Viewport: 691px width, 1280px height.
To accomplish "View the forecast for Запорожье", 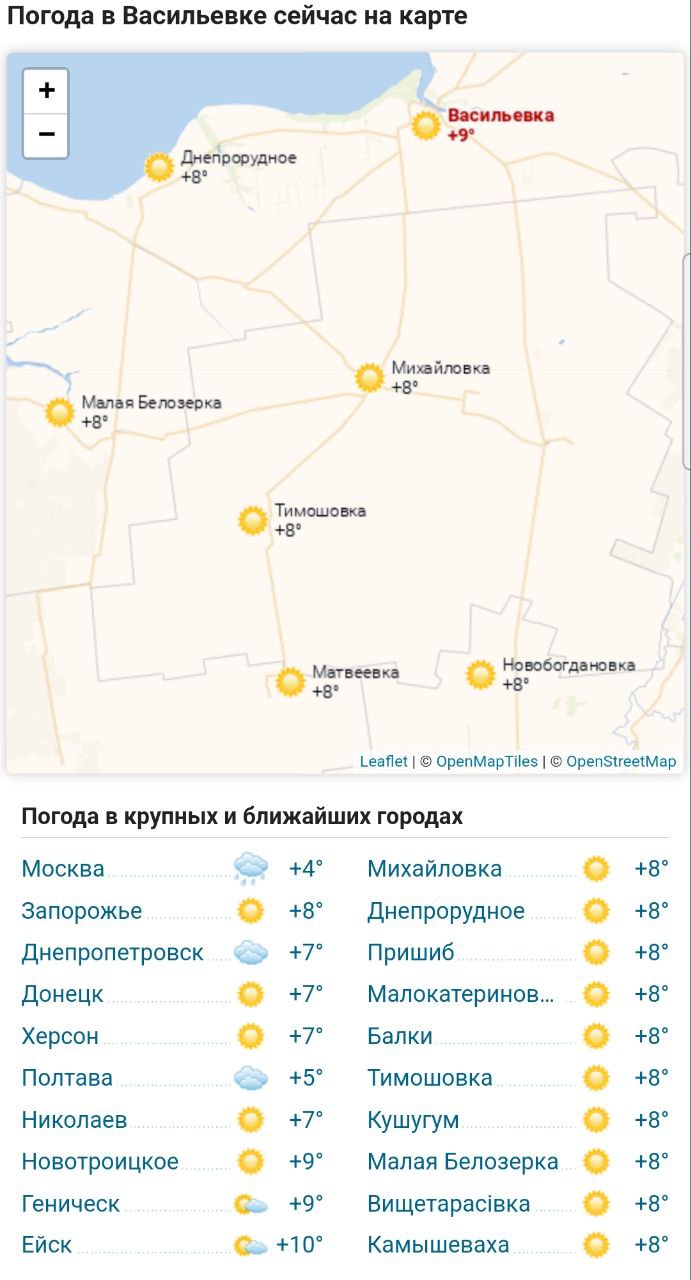I will click(x=82, y=911).
